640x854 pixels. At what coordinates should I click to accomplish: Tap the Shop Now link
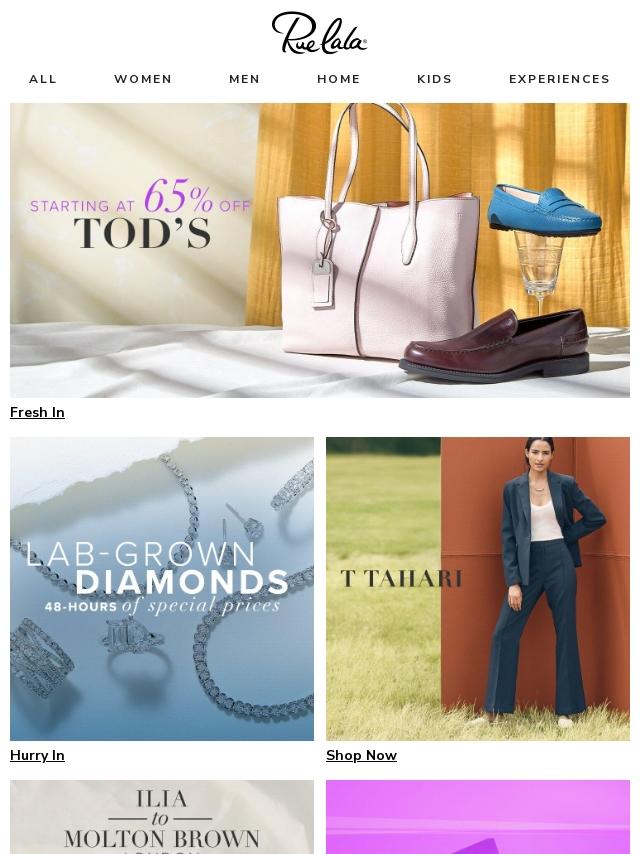[361, 755]
